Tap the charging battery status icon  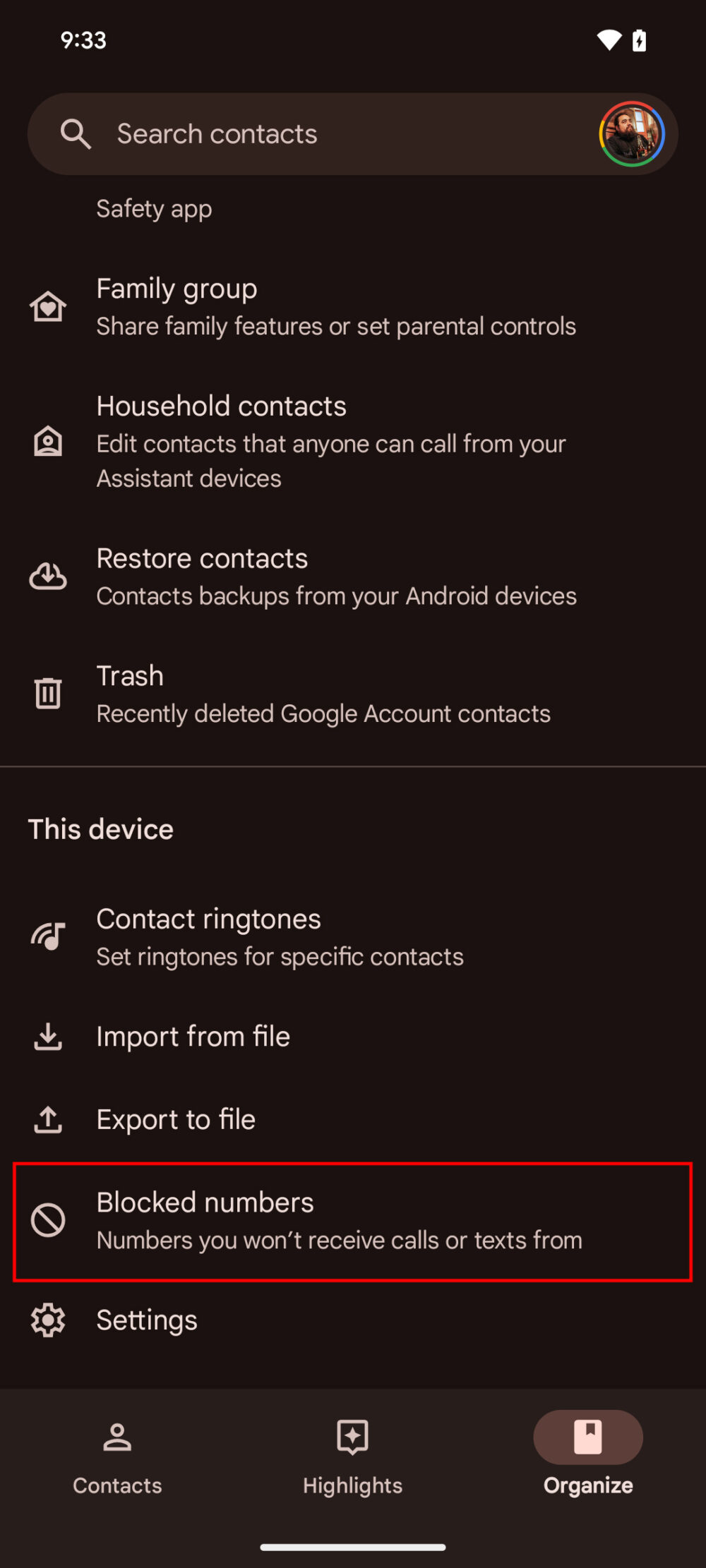coord(639,40)
